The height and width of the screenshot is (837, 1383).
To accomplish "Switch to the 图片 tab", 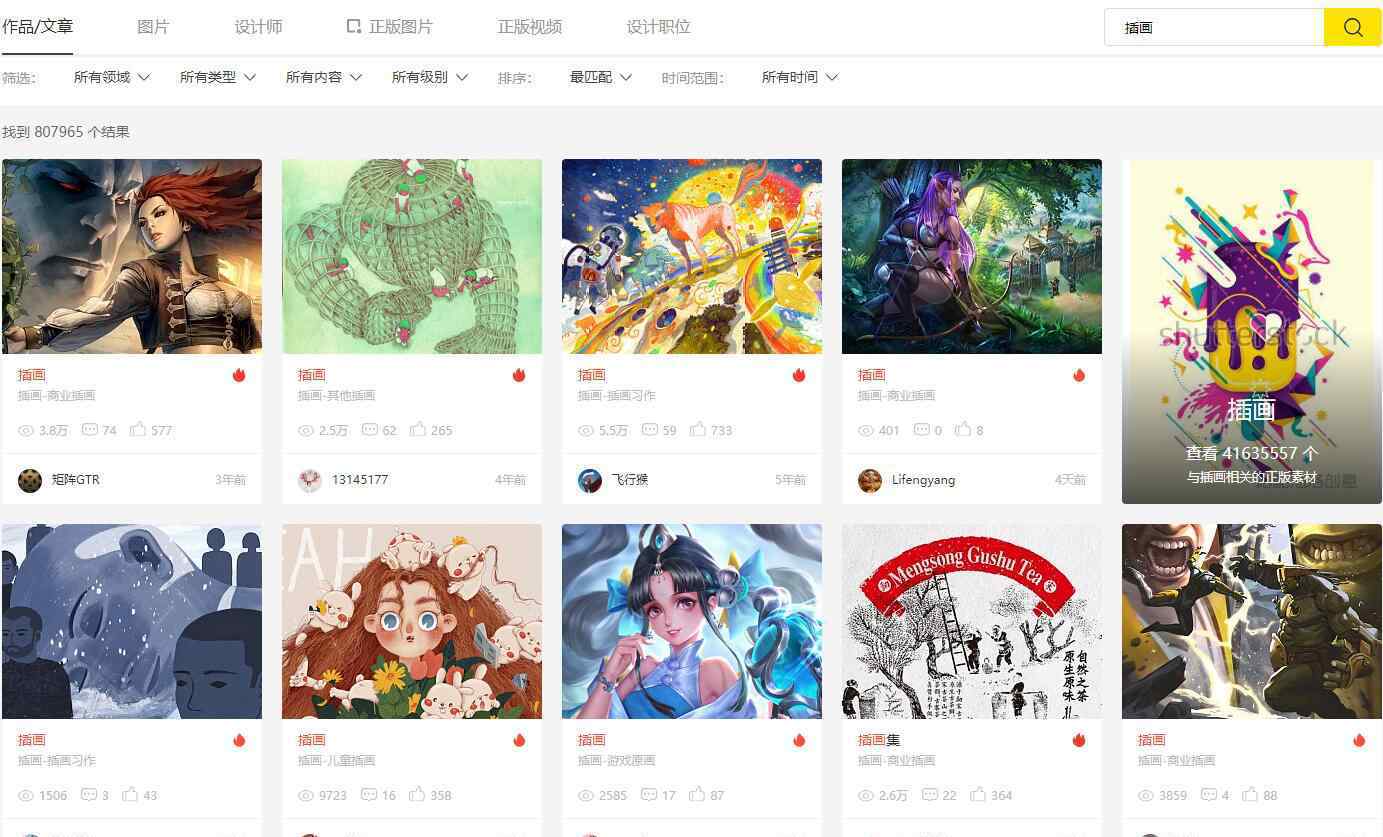I will [153, 27].
